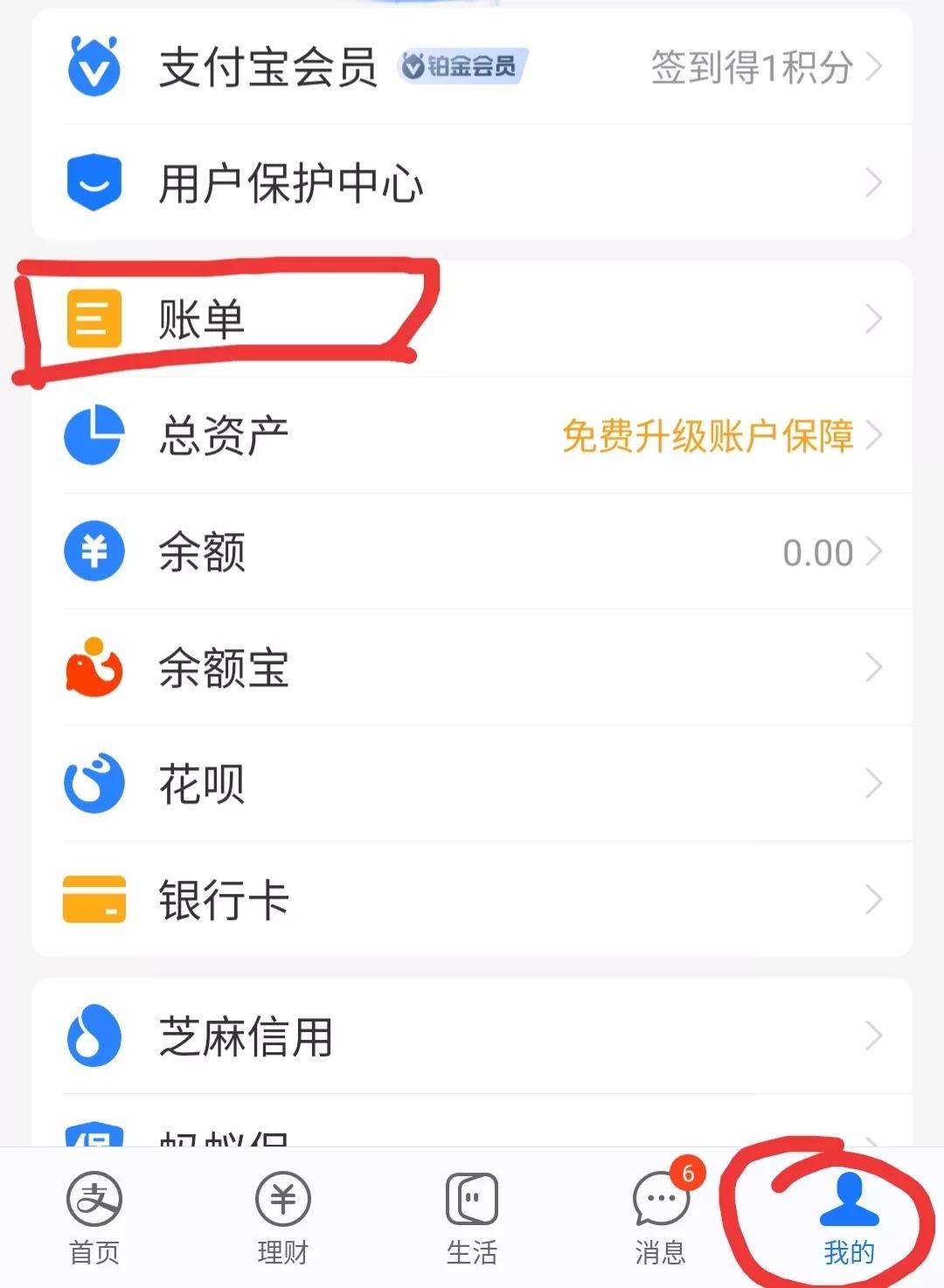Click the yellow 账单 bill icon
The height and width of the screenshot is (1288, 944).
[94, 319]
